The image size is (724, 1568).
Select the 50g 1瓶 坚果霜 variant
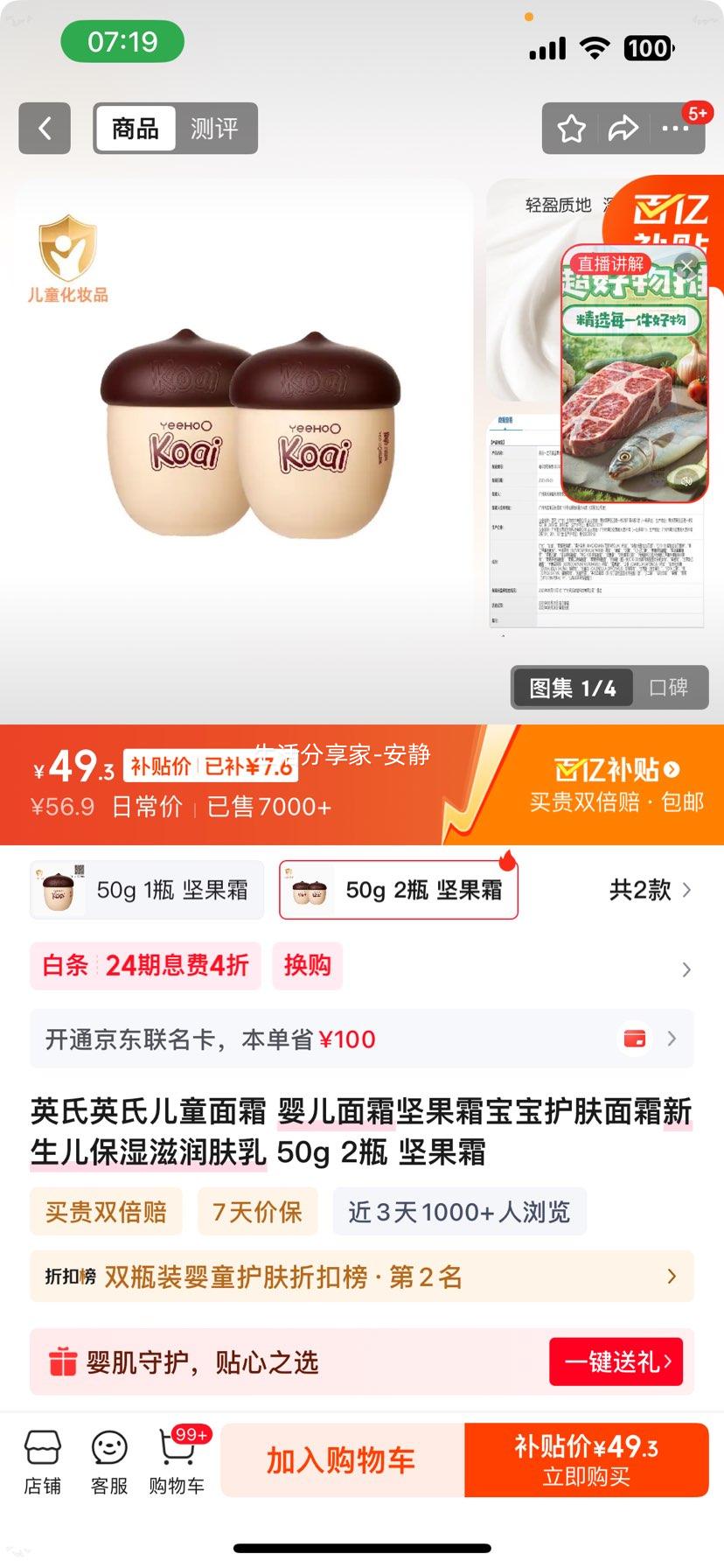[146, 889]
